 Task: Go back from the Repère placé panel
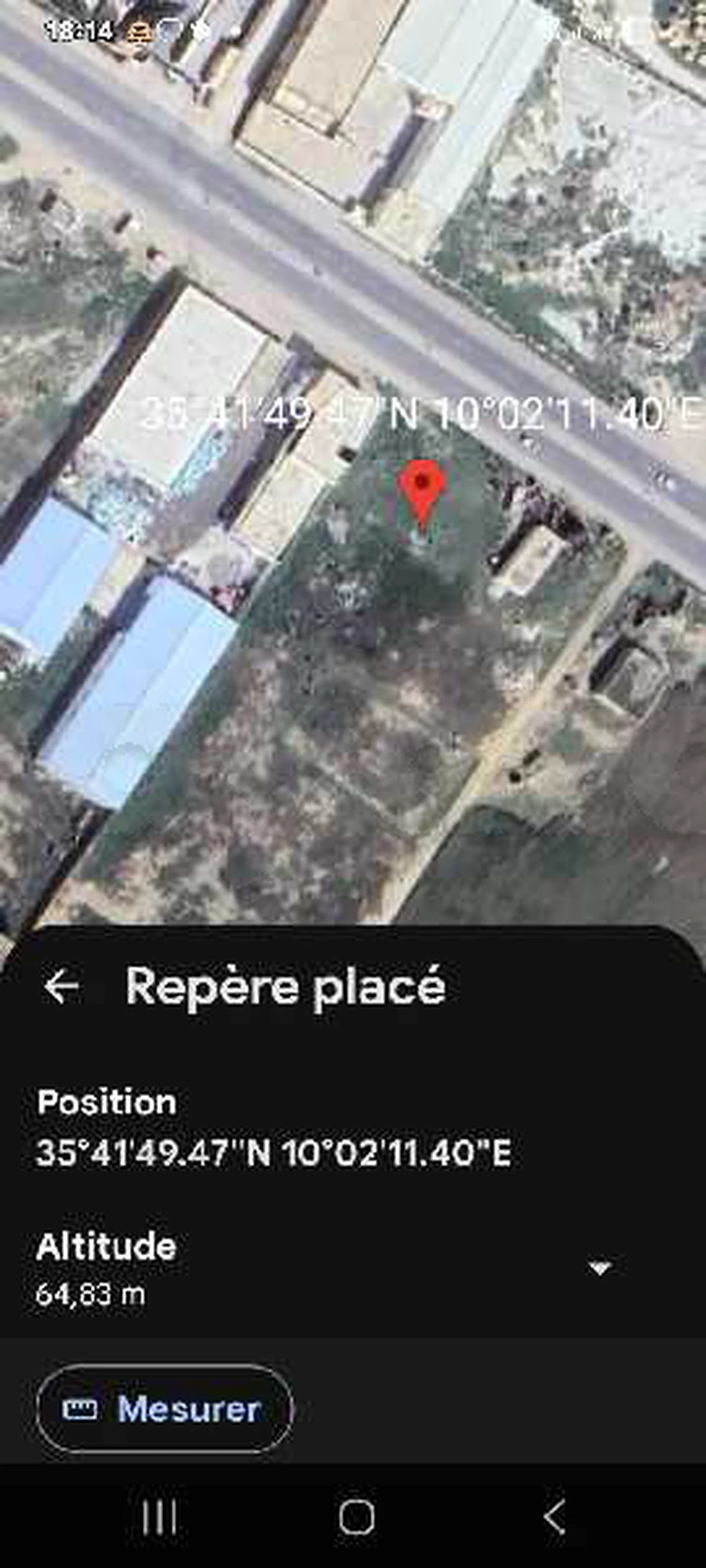[61, 986]
